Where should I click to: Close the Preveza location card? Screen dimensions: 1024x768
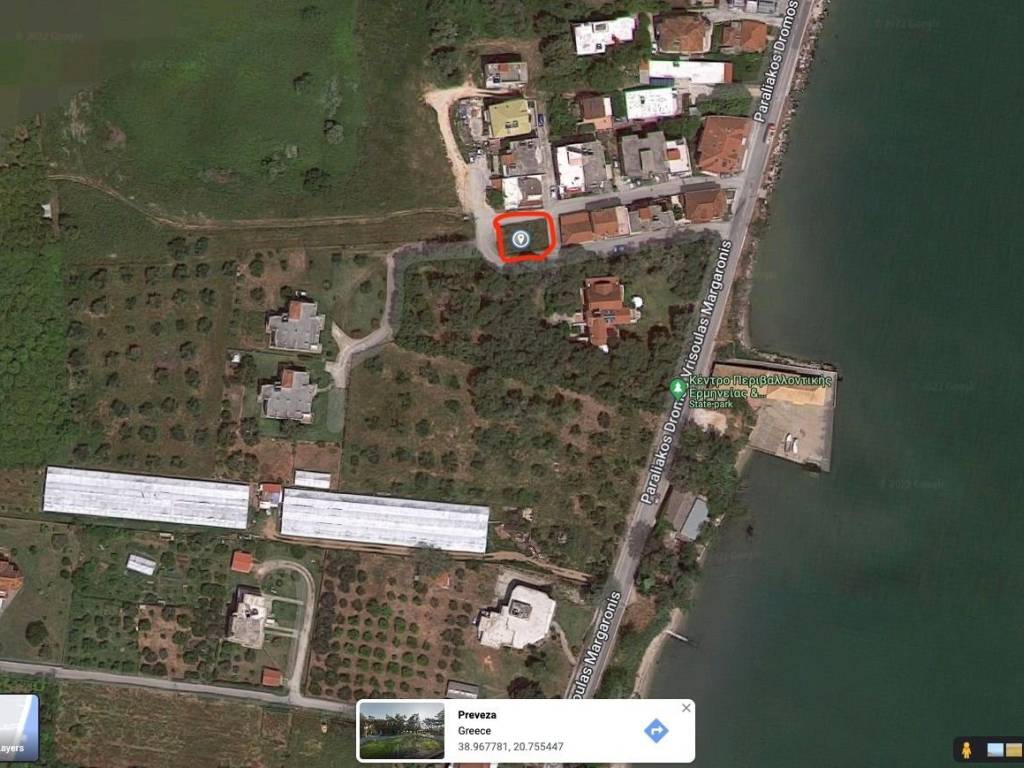point(686,708)
